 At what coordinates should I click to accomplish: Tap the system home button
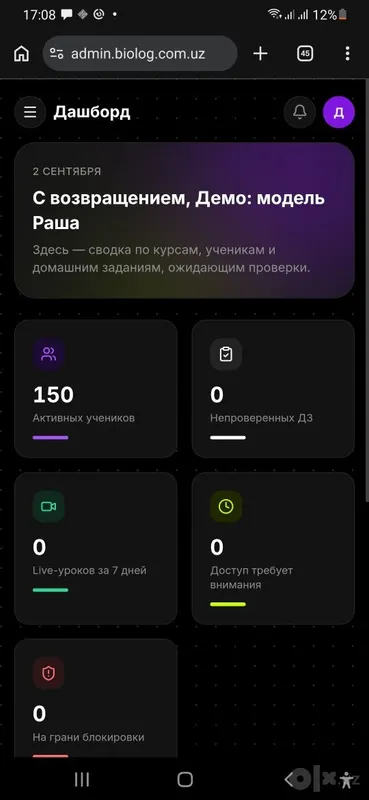[x=185, y=779]
